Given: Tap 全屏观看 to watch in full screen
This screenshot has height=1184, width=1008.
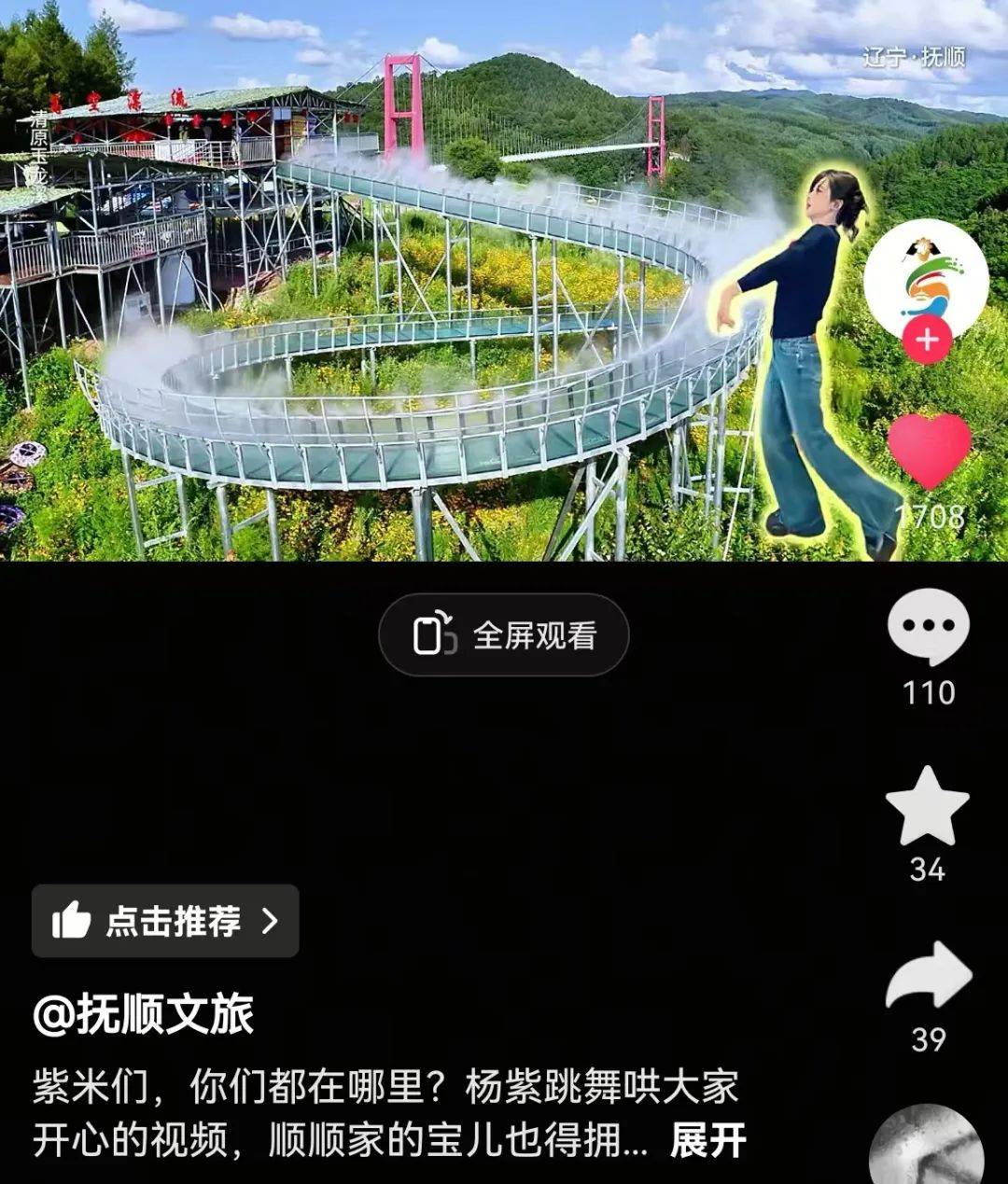Looking at the screenshot, I should (x=504, y=635).
